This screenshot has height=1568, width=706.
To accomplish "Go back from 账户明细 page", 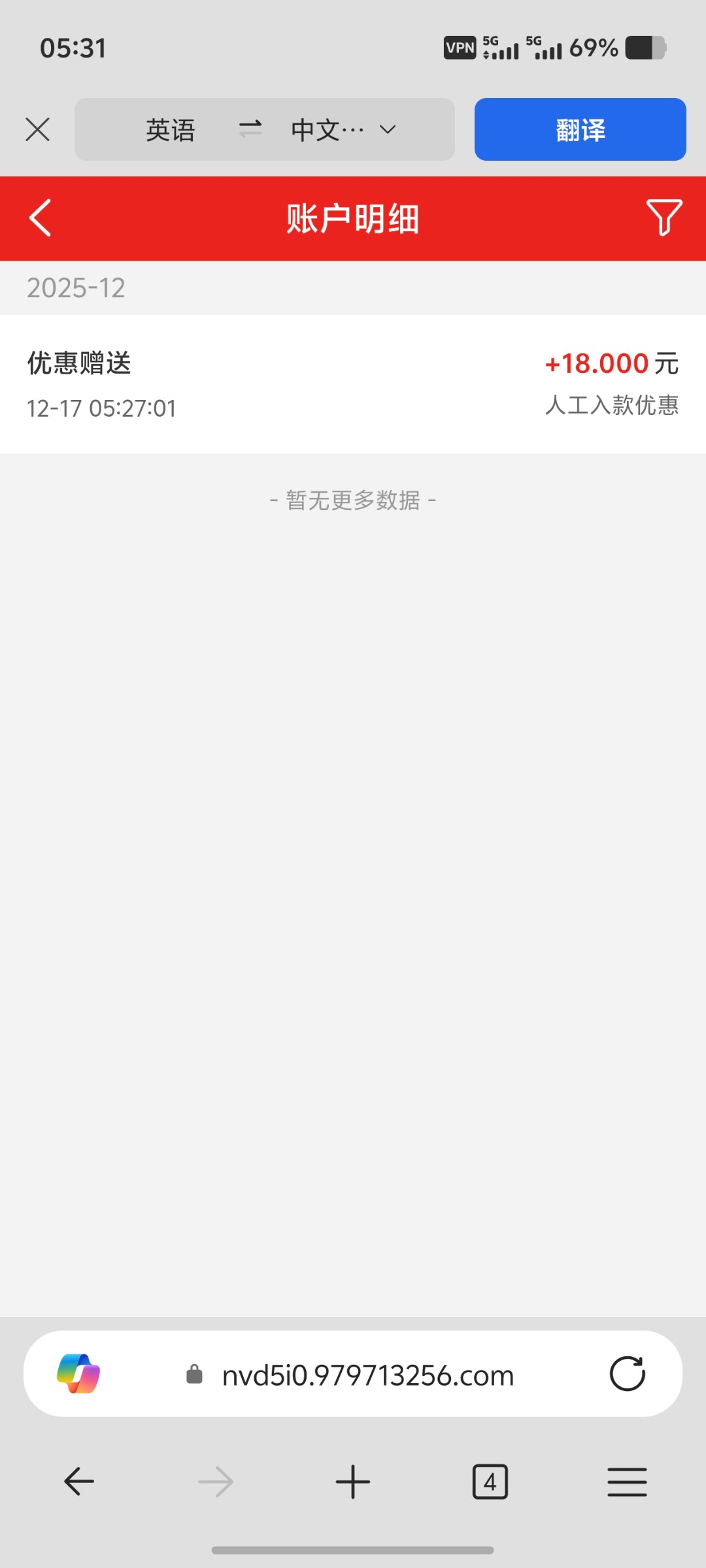I will [40, 218].
